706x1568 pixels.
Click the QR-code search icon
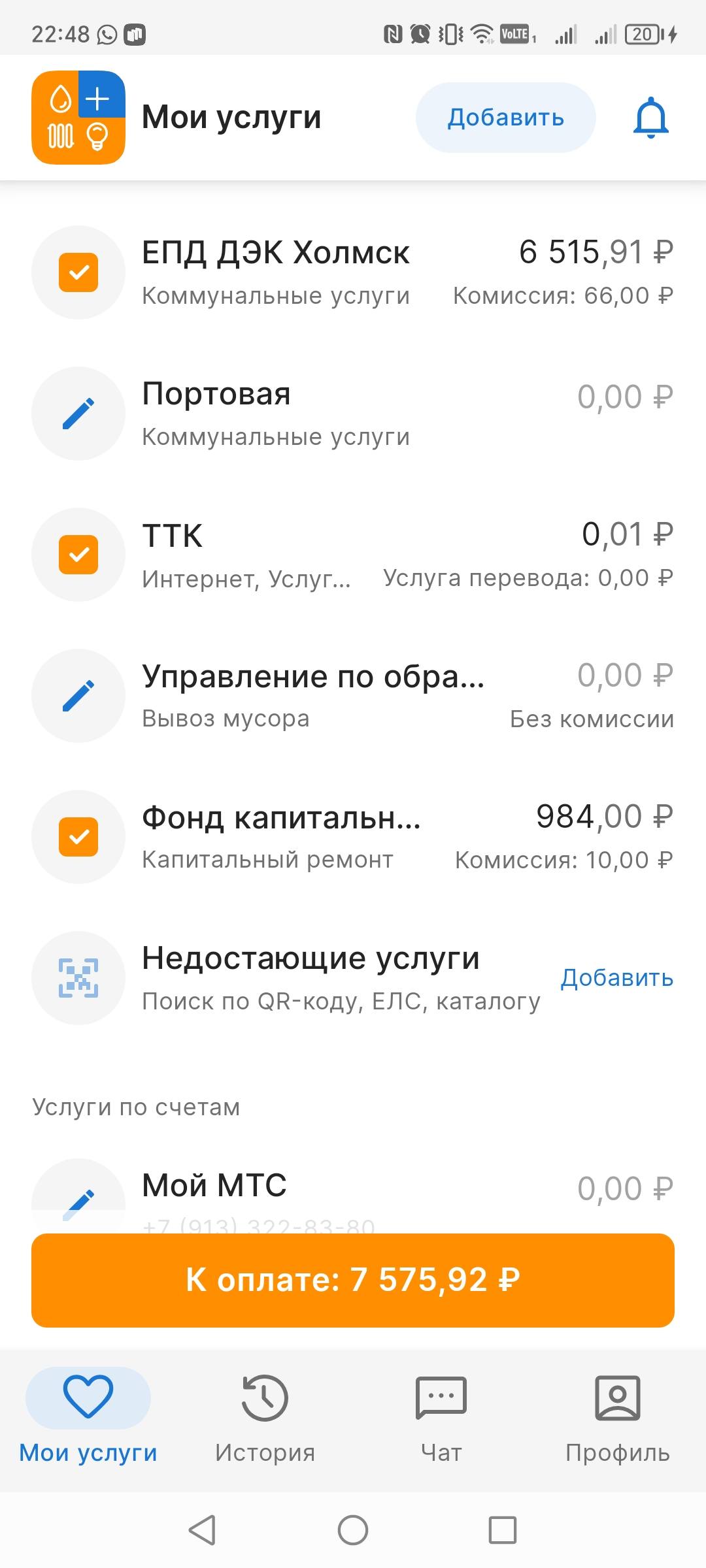pos(79,977)
